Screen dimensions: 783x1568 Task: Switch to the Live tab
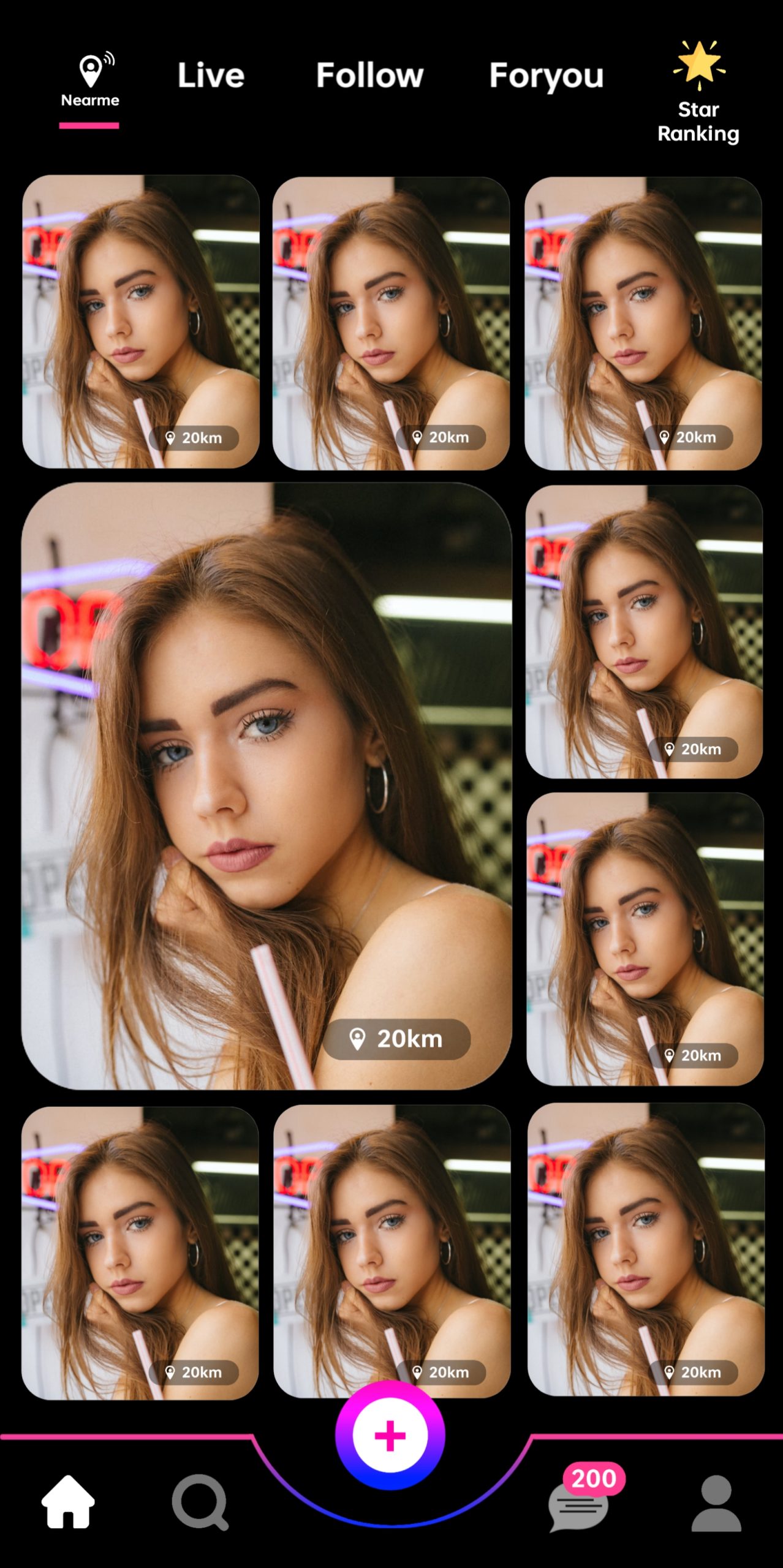[x=211, y=76]
